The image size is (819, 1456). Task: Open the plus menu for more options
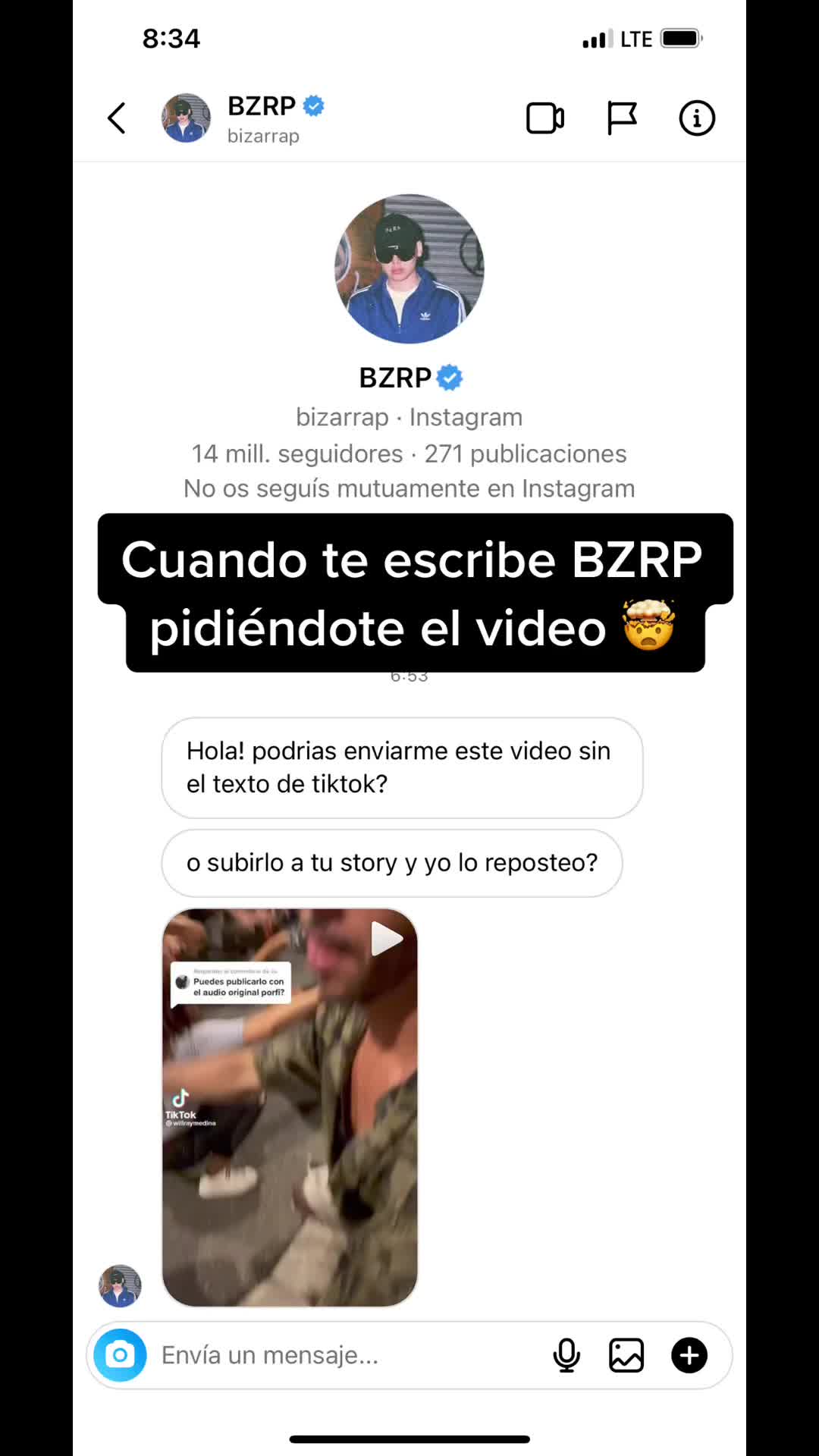click(689, 1355)
